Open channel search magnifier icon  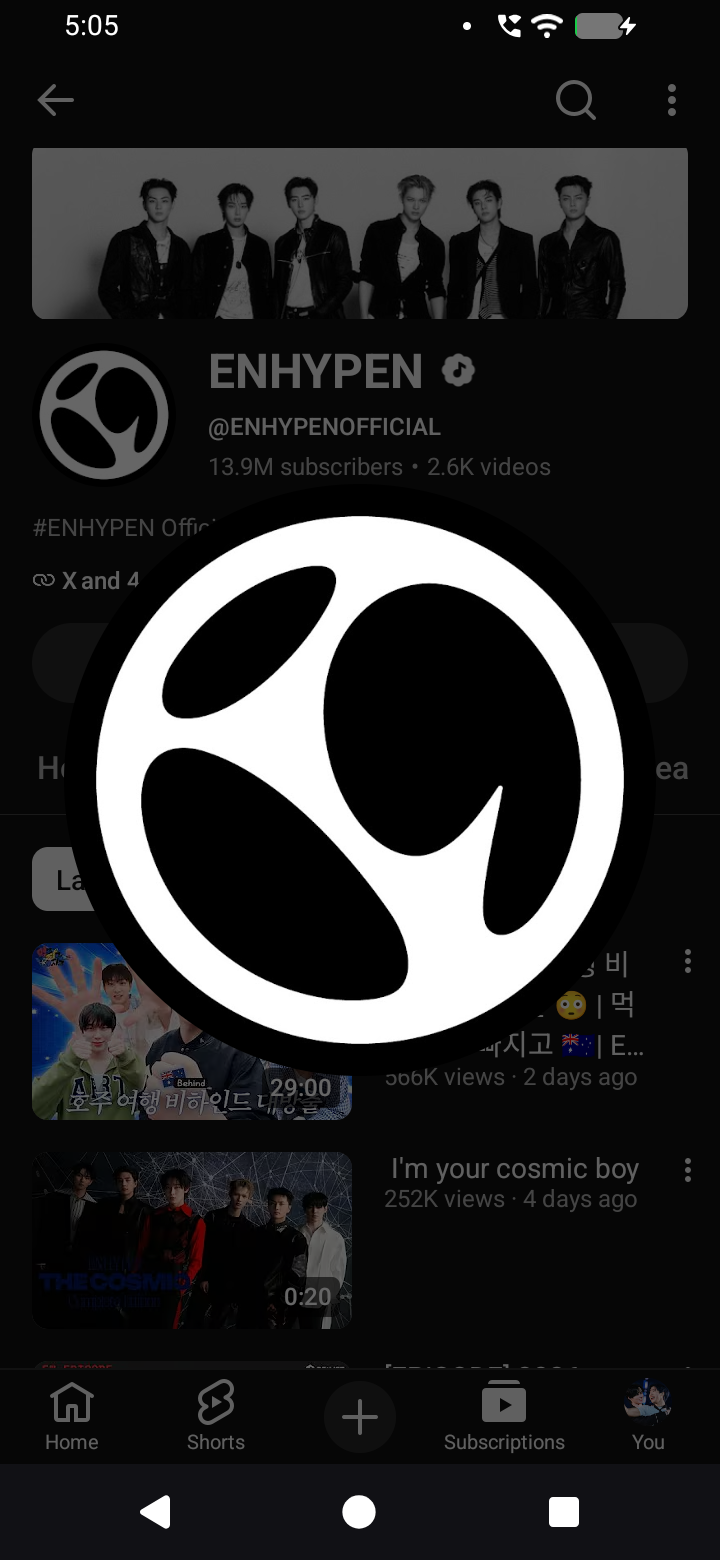point(576,100)
